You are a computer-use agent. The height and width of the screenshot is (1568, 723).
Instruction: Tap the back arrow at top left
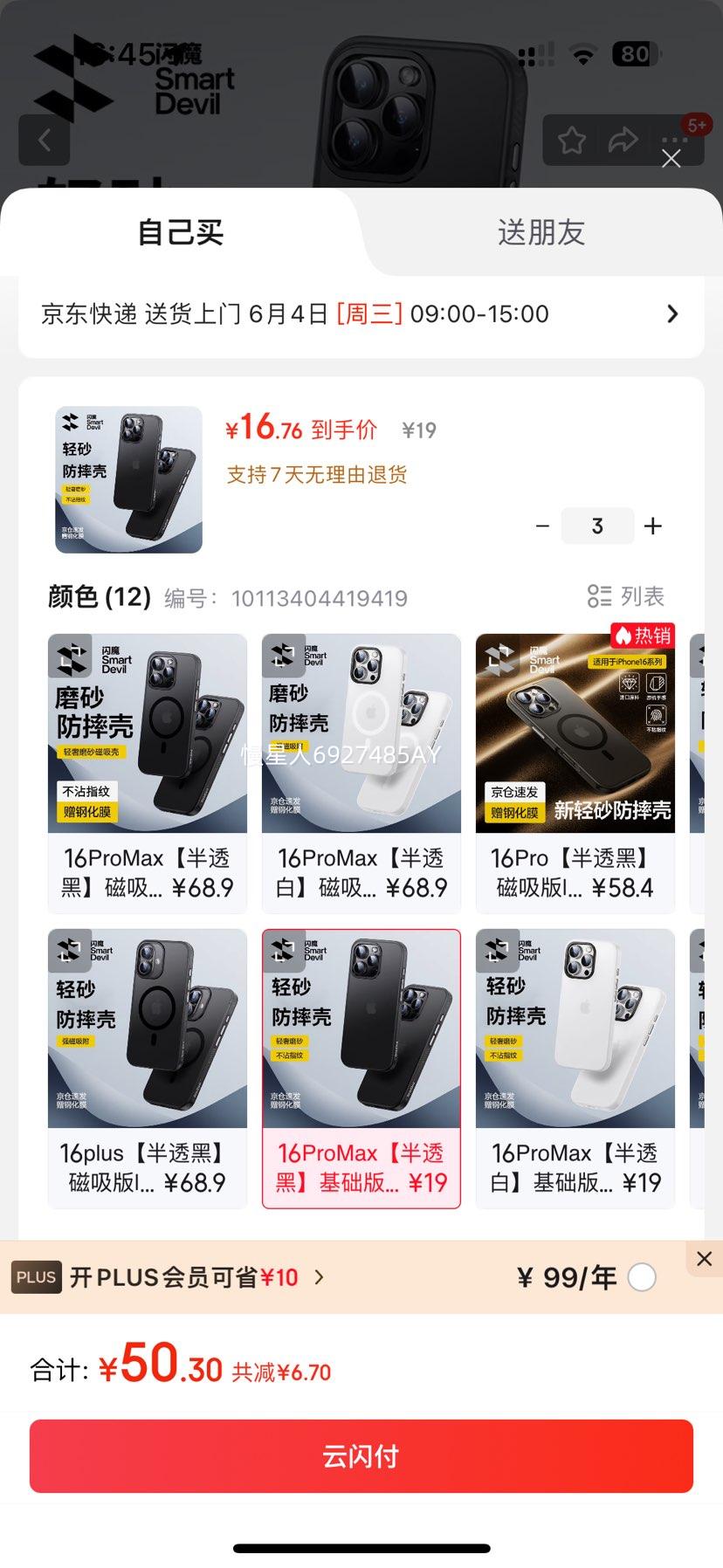click(x=45, y=140)
